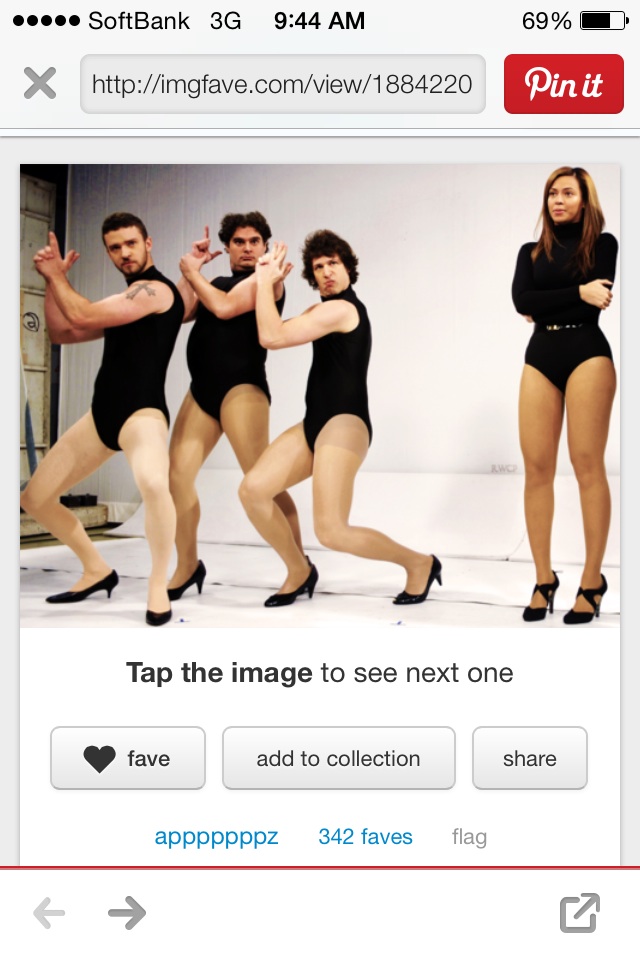Tap the red Pin it button

tap(564, 84)
